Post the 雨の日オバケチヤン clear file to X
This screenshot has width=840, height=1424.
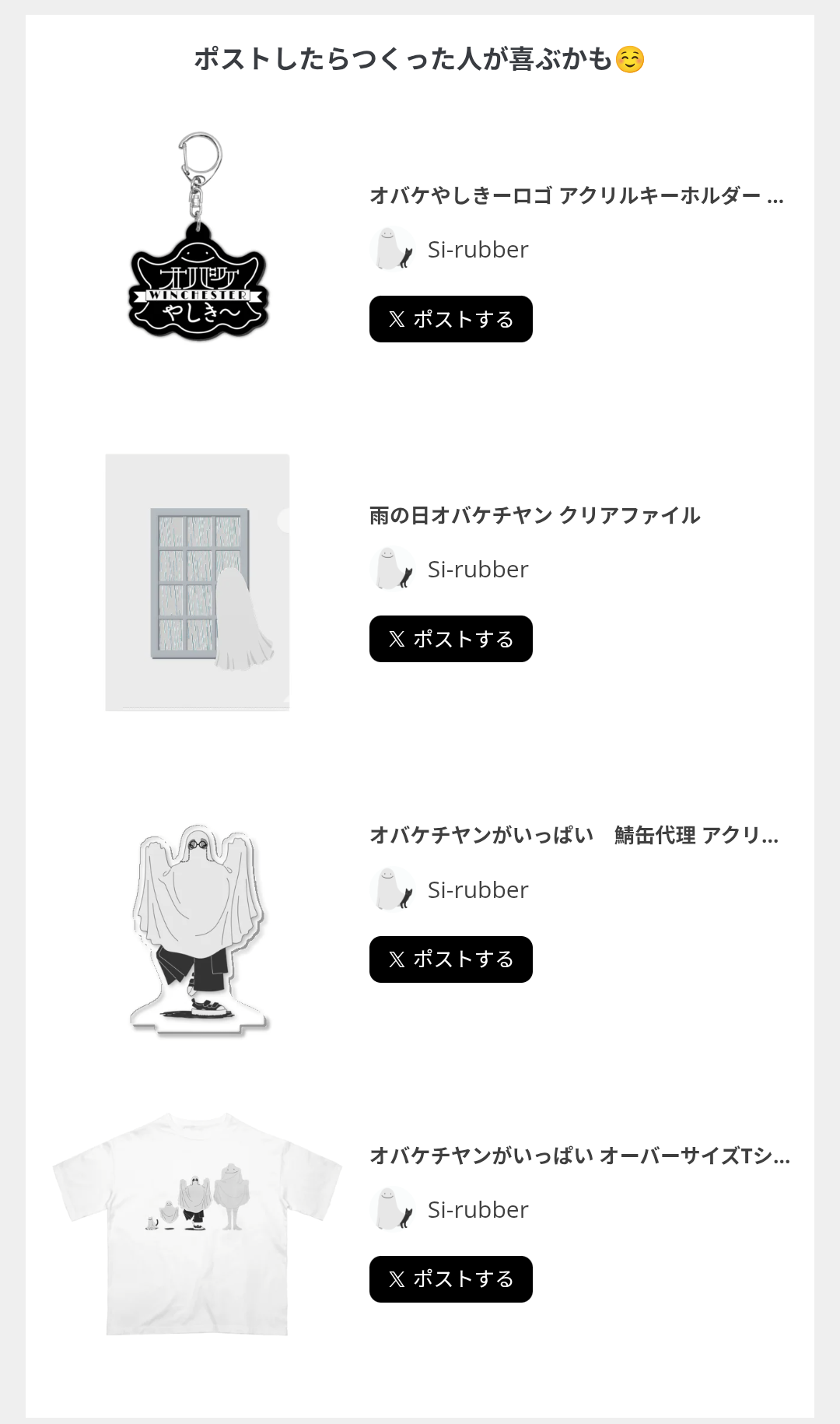pyautogui.click(x=450, y=639)
